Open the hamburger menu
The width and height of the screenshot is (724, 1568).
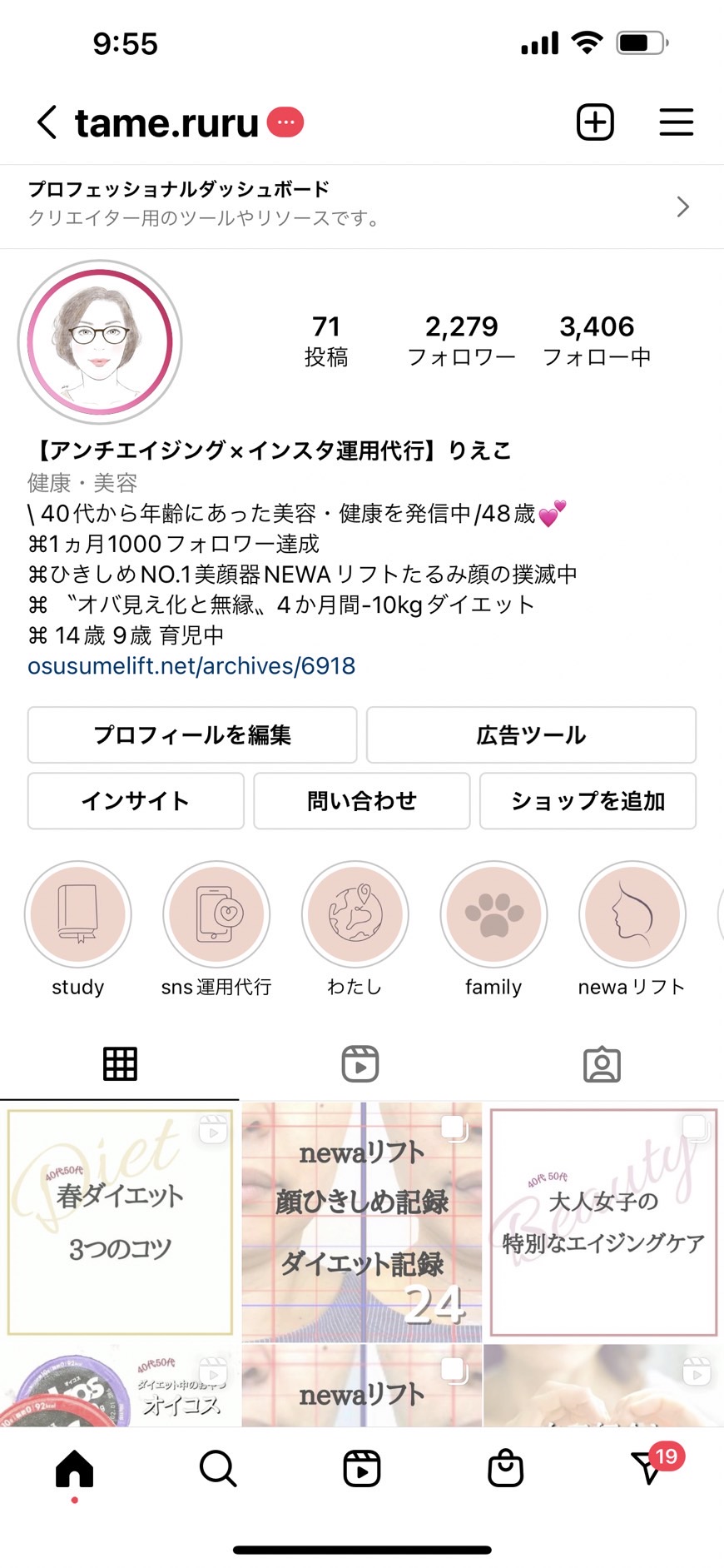[677, 122]
